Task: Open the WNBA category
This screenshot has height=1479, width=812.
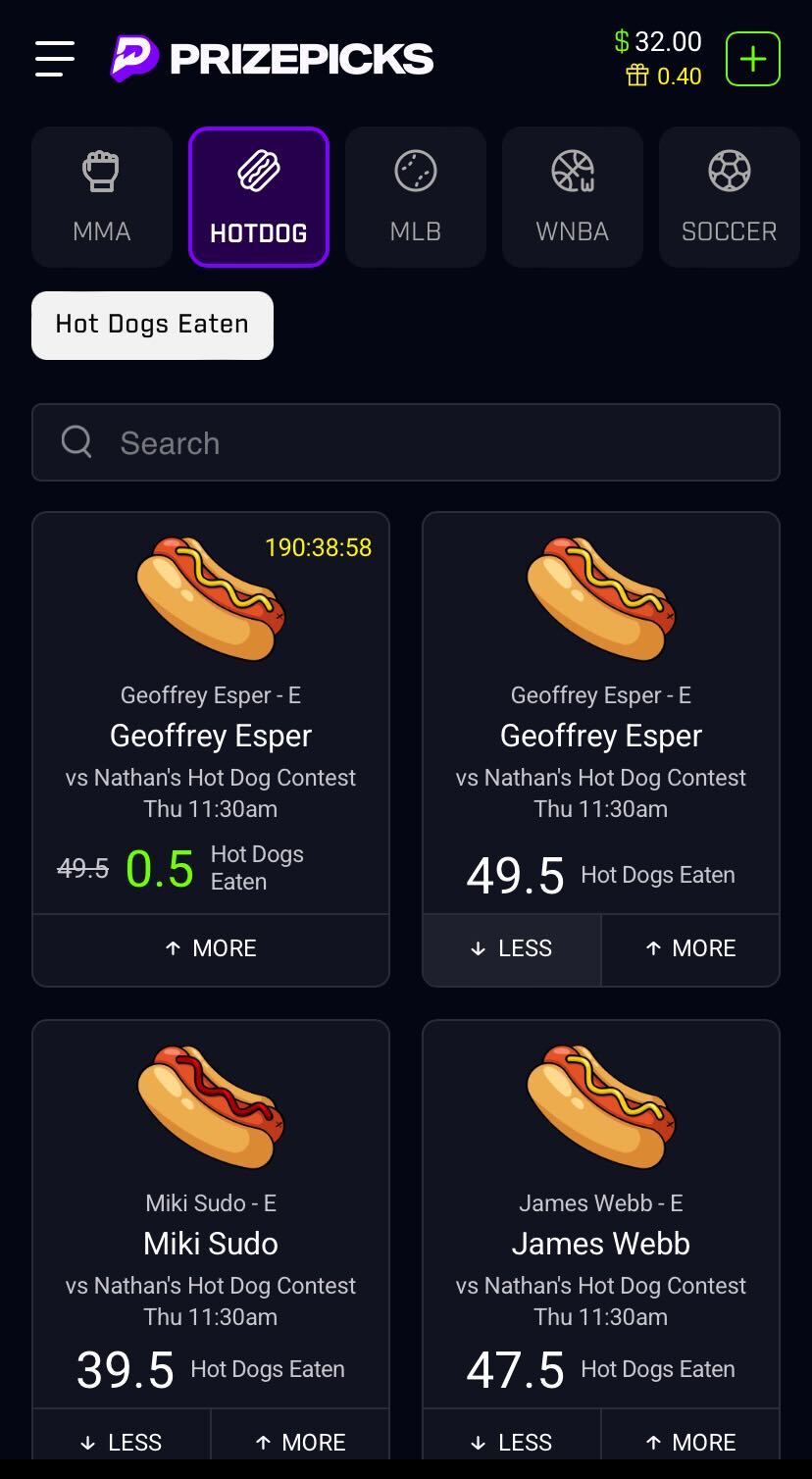Action: click(x=573, y=197)
